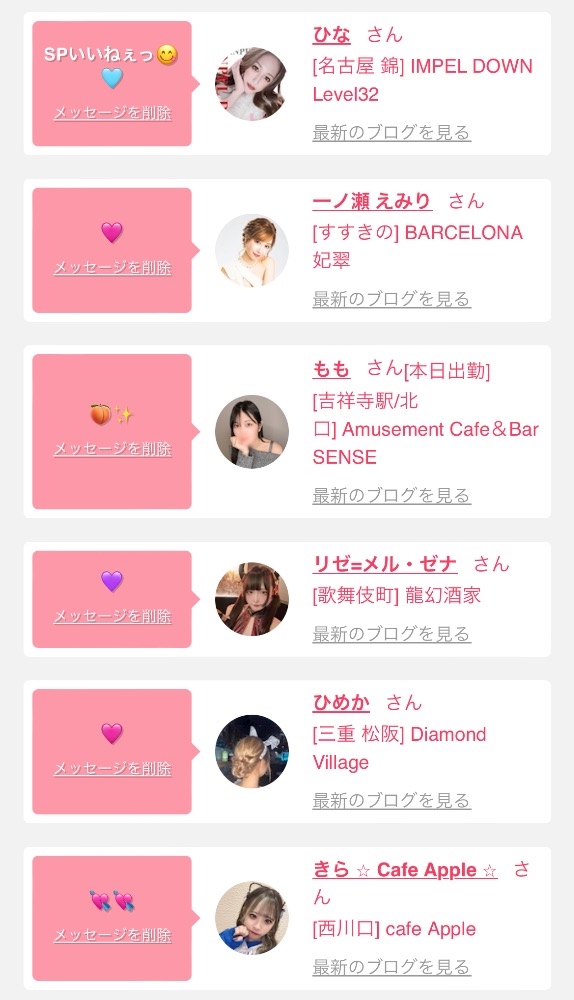View ひめか's latest blog
Viewport: 574px width, 1000px height.
pos(392,800)
